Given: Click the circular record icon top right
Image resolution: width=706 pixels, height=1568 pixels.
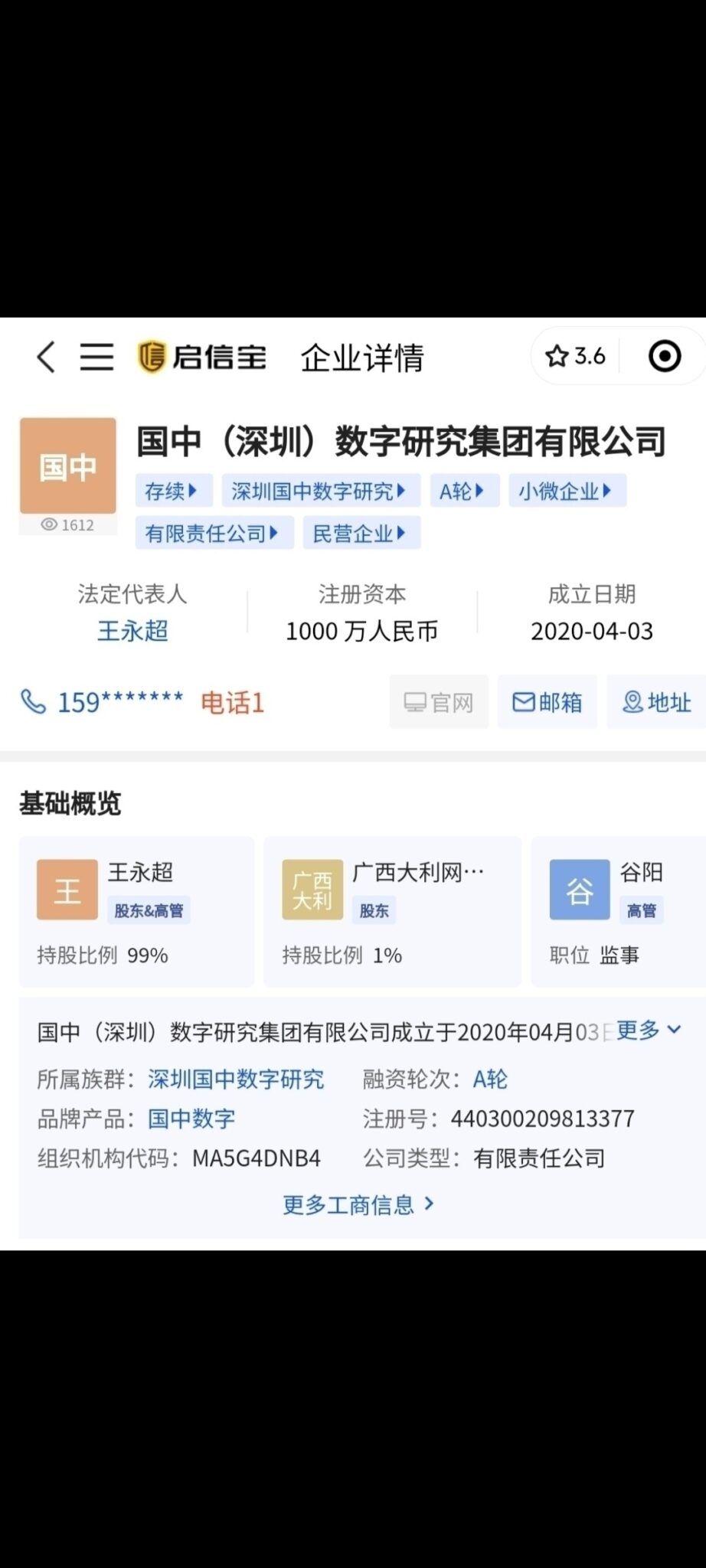Looking at the screenshot, I should click(664, 355).
